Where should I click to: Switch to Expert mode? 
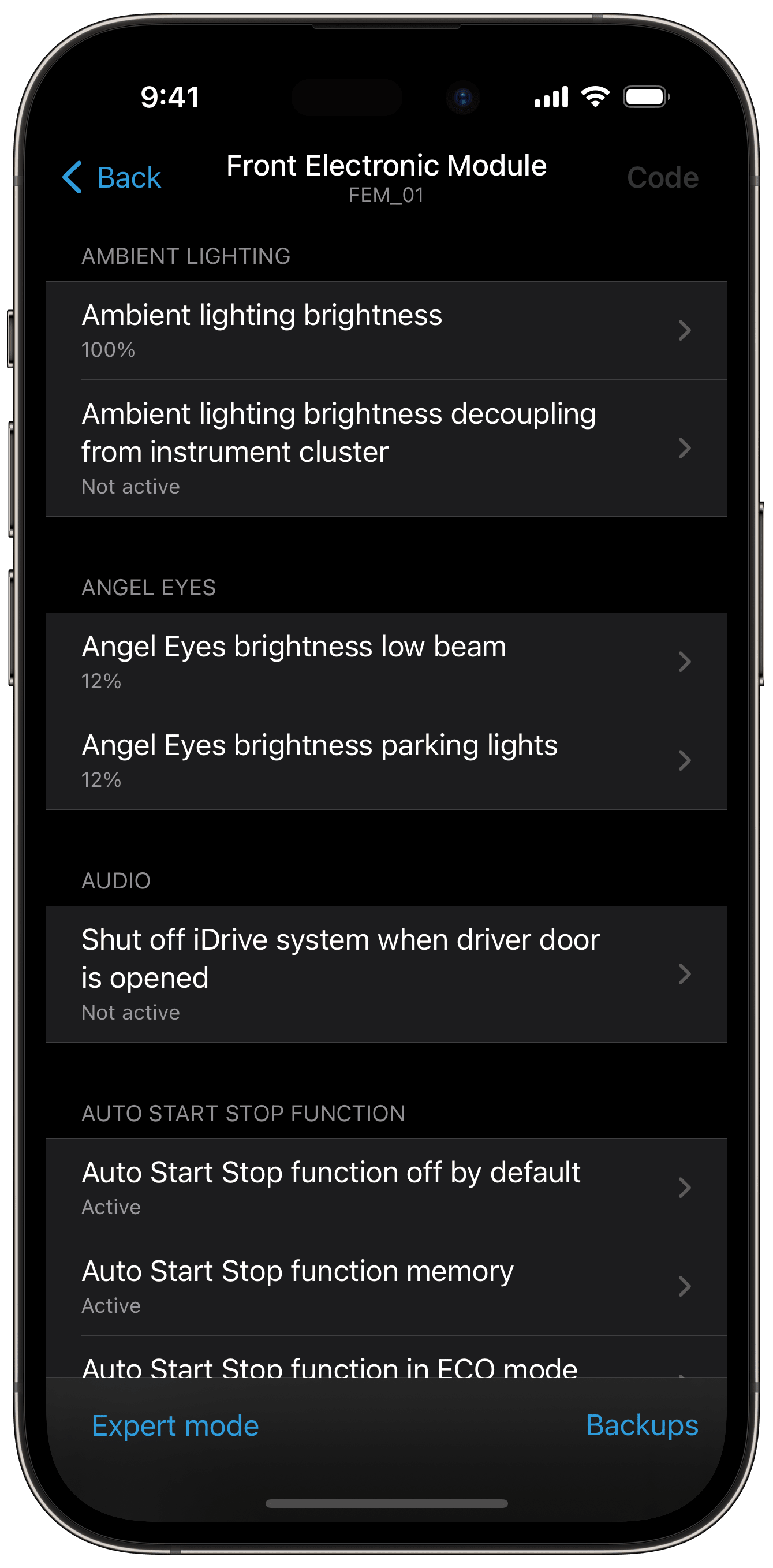point(175,1425)
